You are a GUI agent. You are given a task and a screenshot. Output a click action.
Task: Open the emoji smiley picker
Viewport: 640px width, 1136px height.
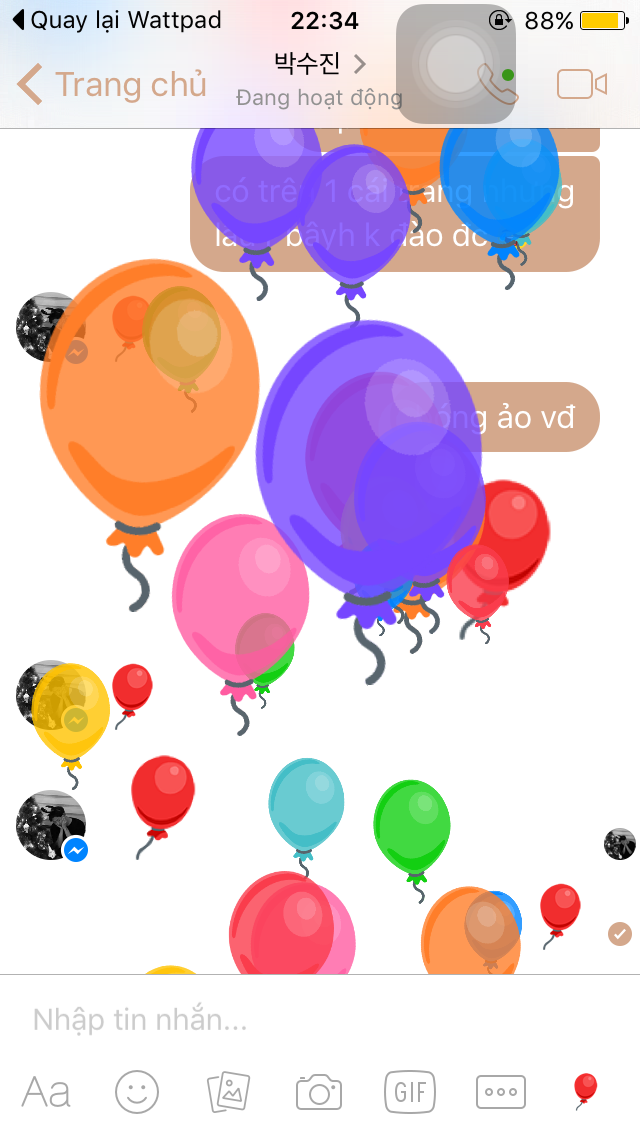point(137,1092)
